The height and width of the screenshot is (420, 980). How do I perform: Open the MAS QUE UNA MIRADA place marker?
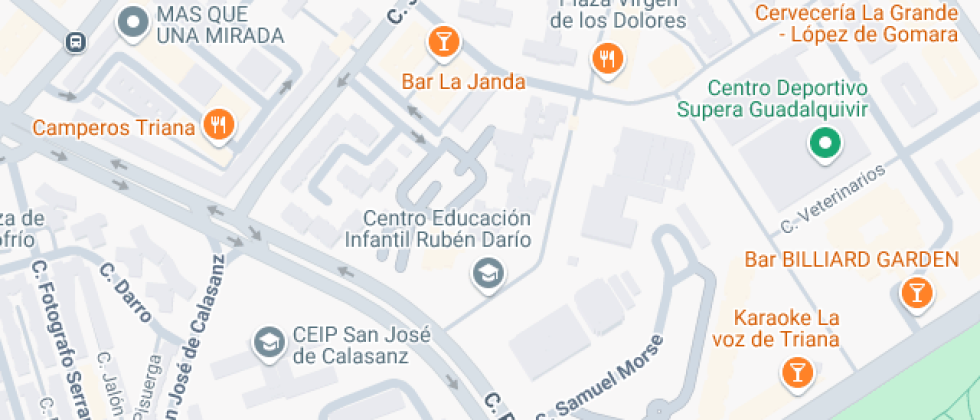(132, 23)
